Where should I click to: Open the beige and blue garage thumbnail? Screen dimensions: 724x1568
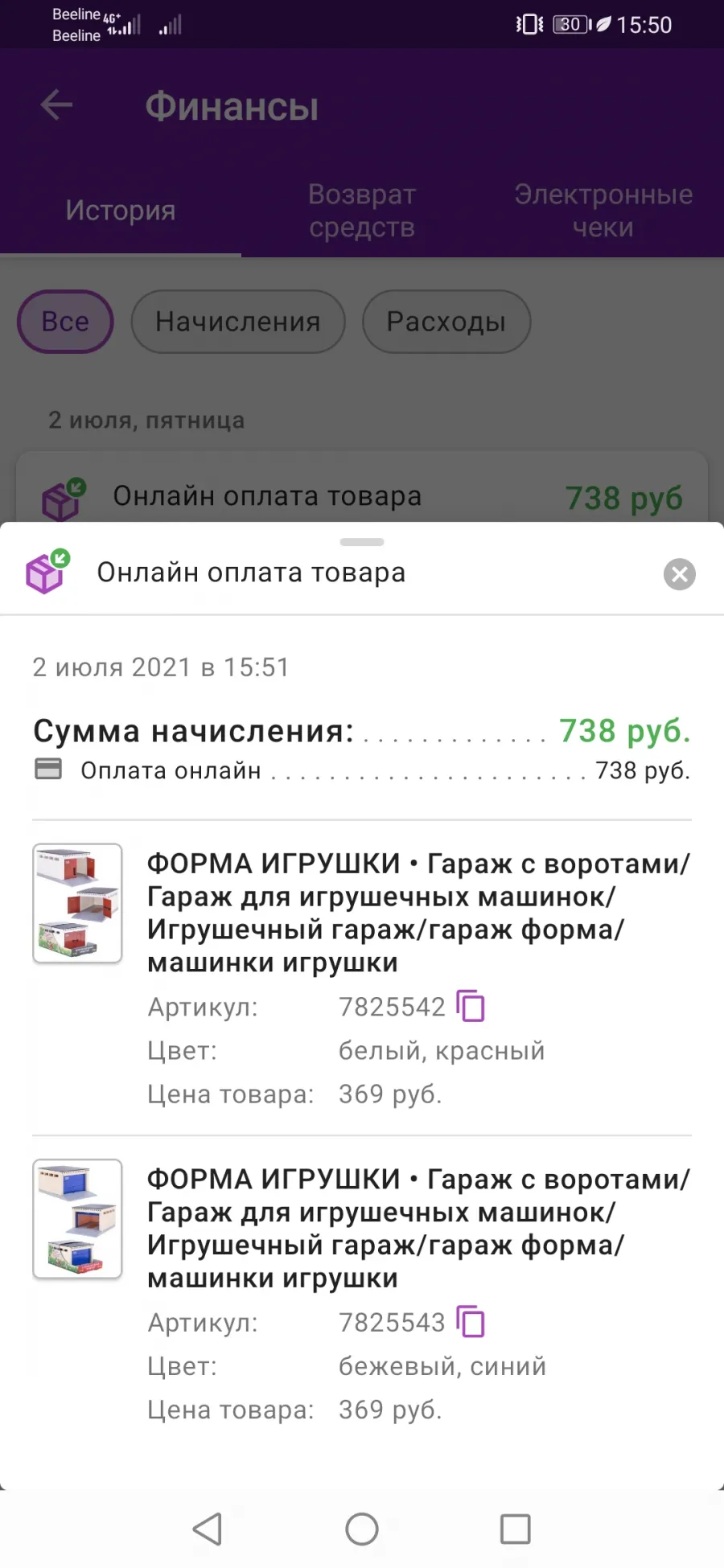(77, 1219)
